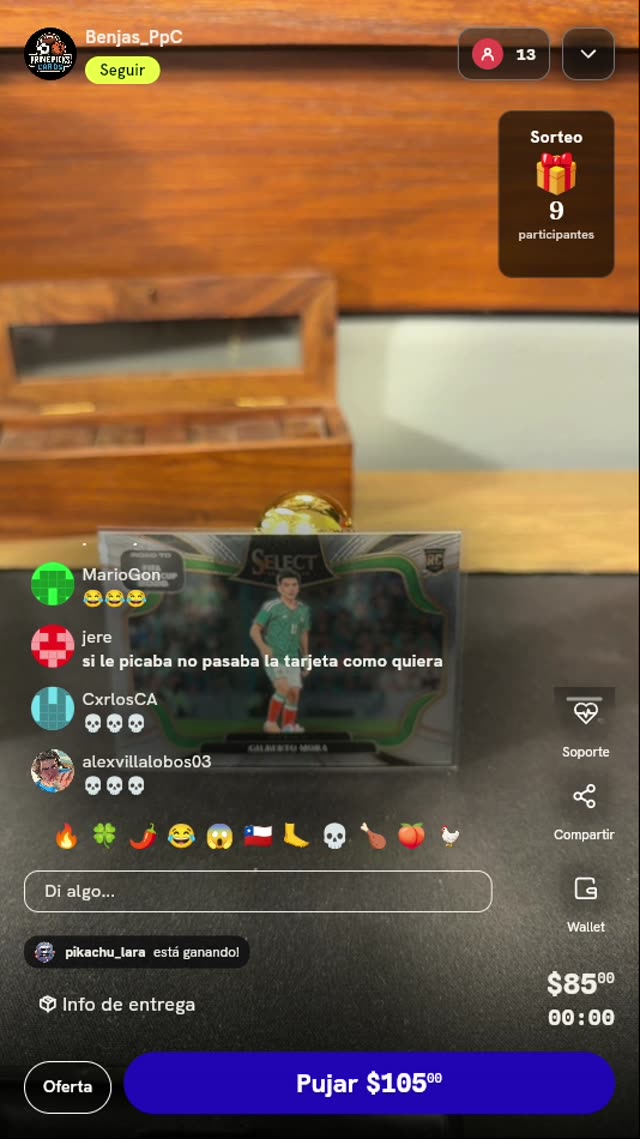The height and width of the screenshot is (1139, 640).
Task: Open Soporte help
Action: (x=585, y=723)
